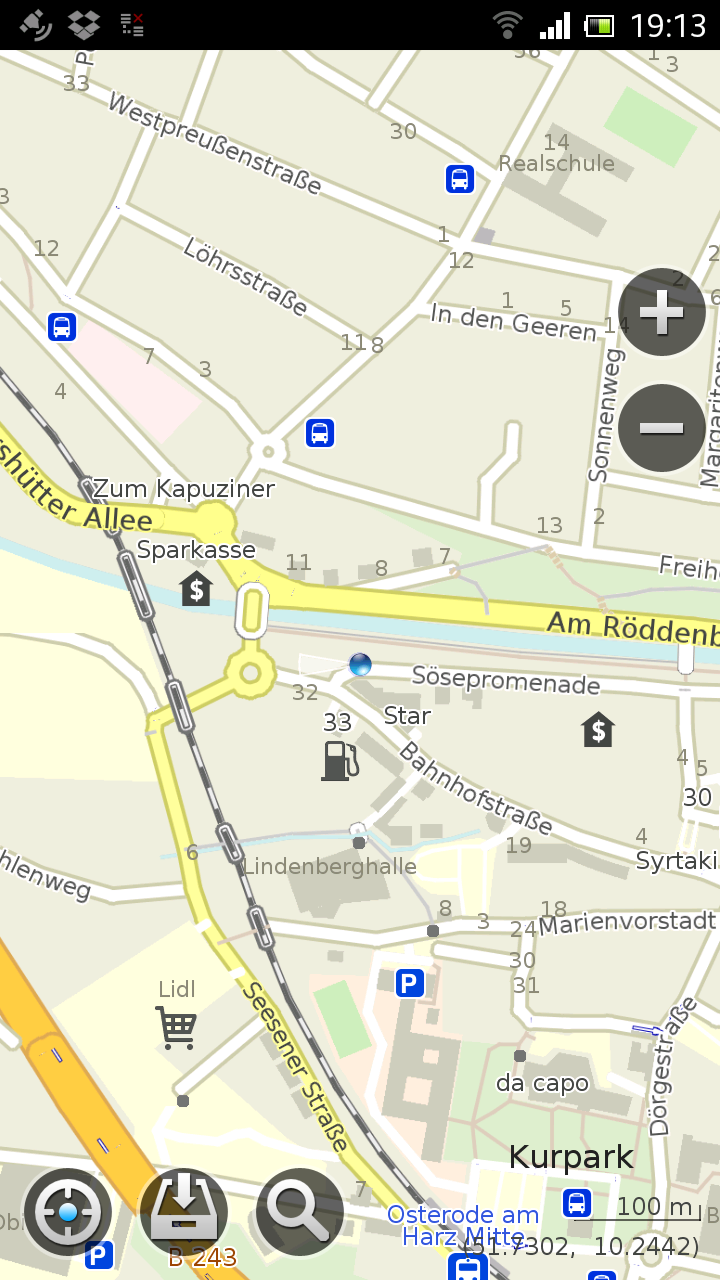Open the map search
This screenshot has height=1280, width=720.
point(300,1212)
